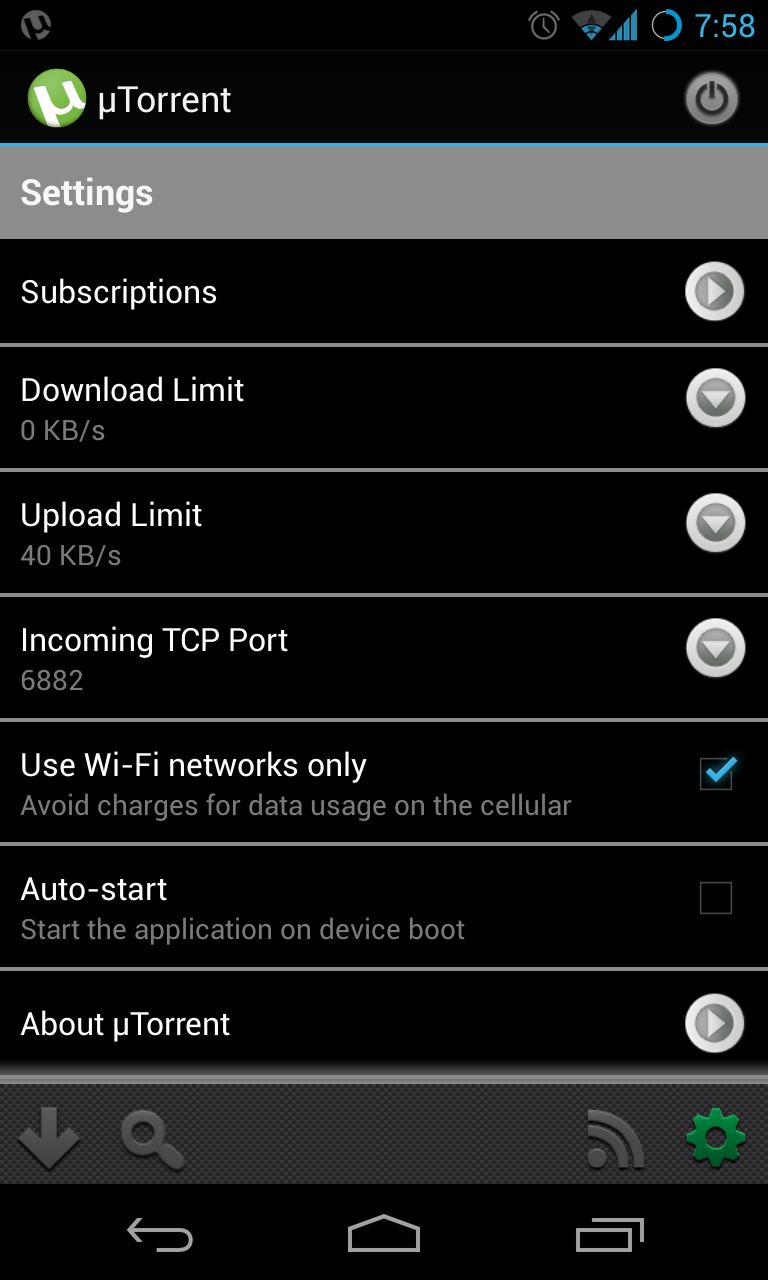Tap the power button in app bar

(711, 100)
